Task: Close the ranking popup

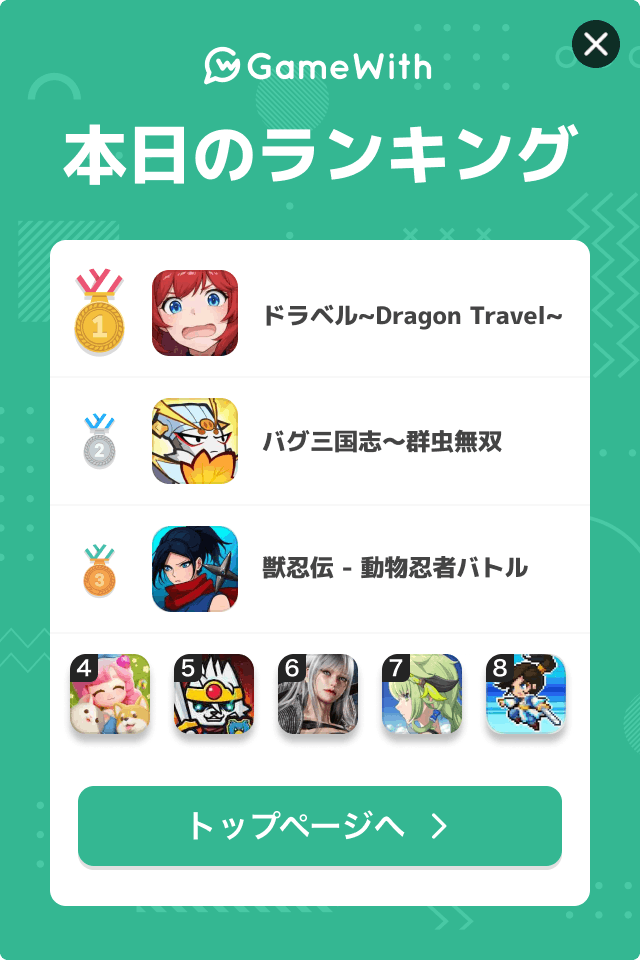Action: tap(596, 44)
